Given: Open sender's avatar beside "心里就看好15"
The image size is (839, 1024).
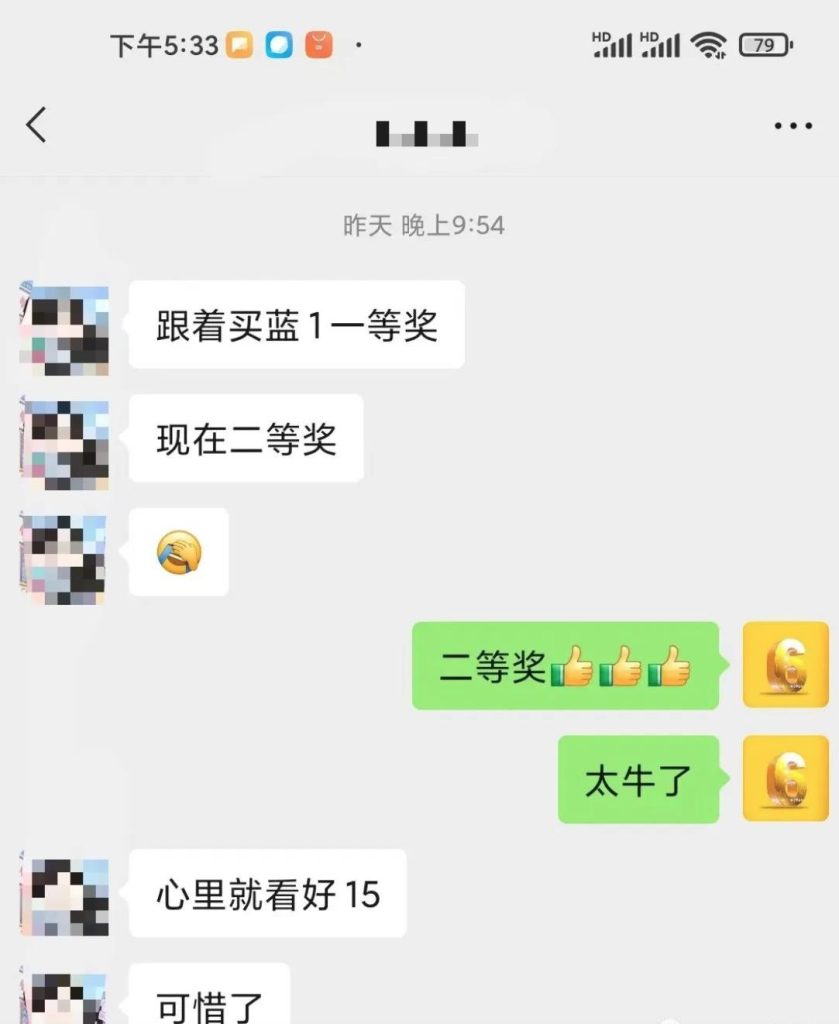Looking at the screenshot, I should (x=64, y=893).
